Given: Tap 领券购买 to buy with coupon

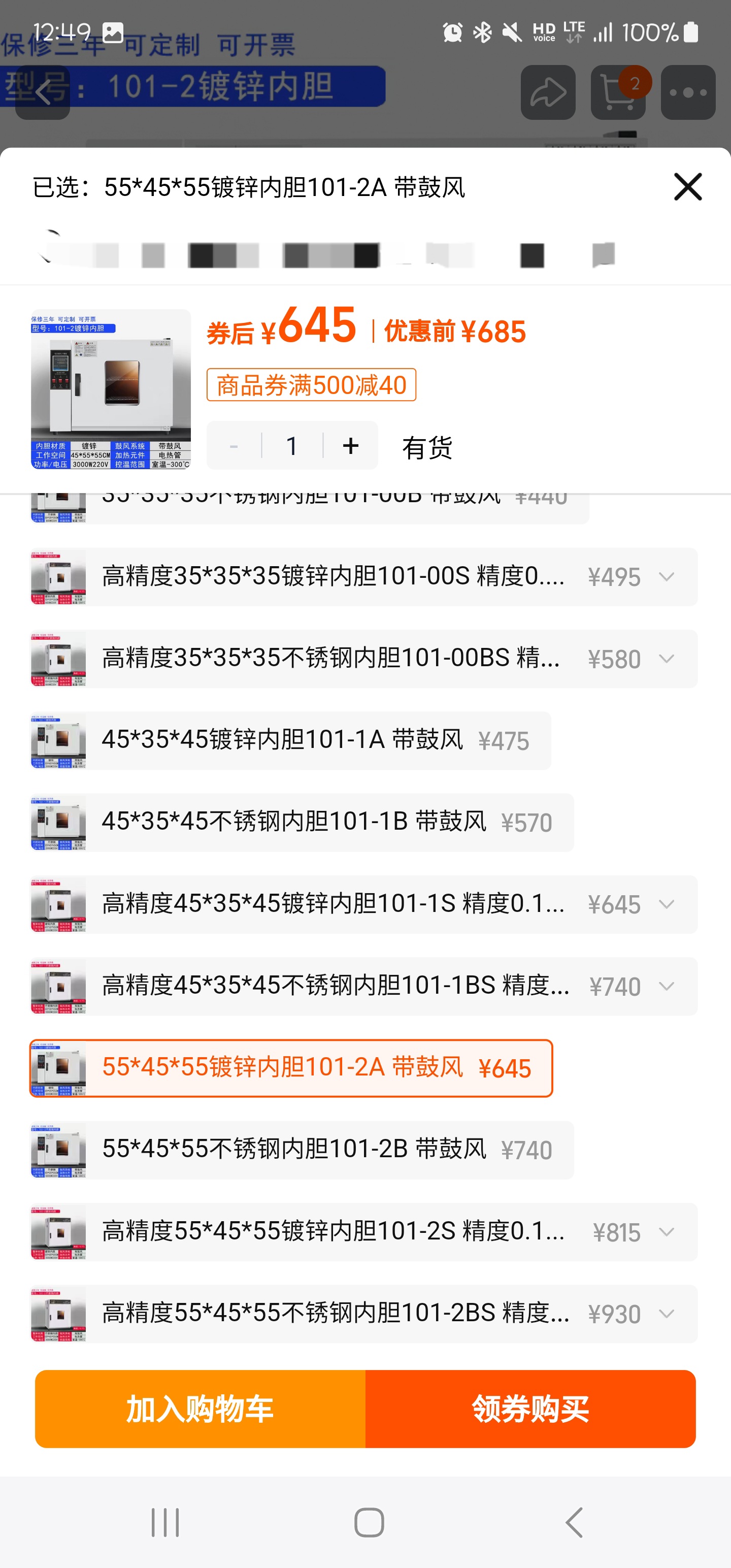Looking at the screenshot, I should click(530, 1409).
